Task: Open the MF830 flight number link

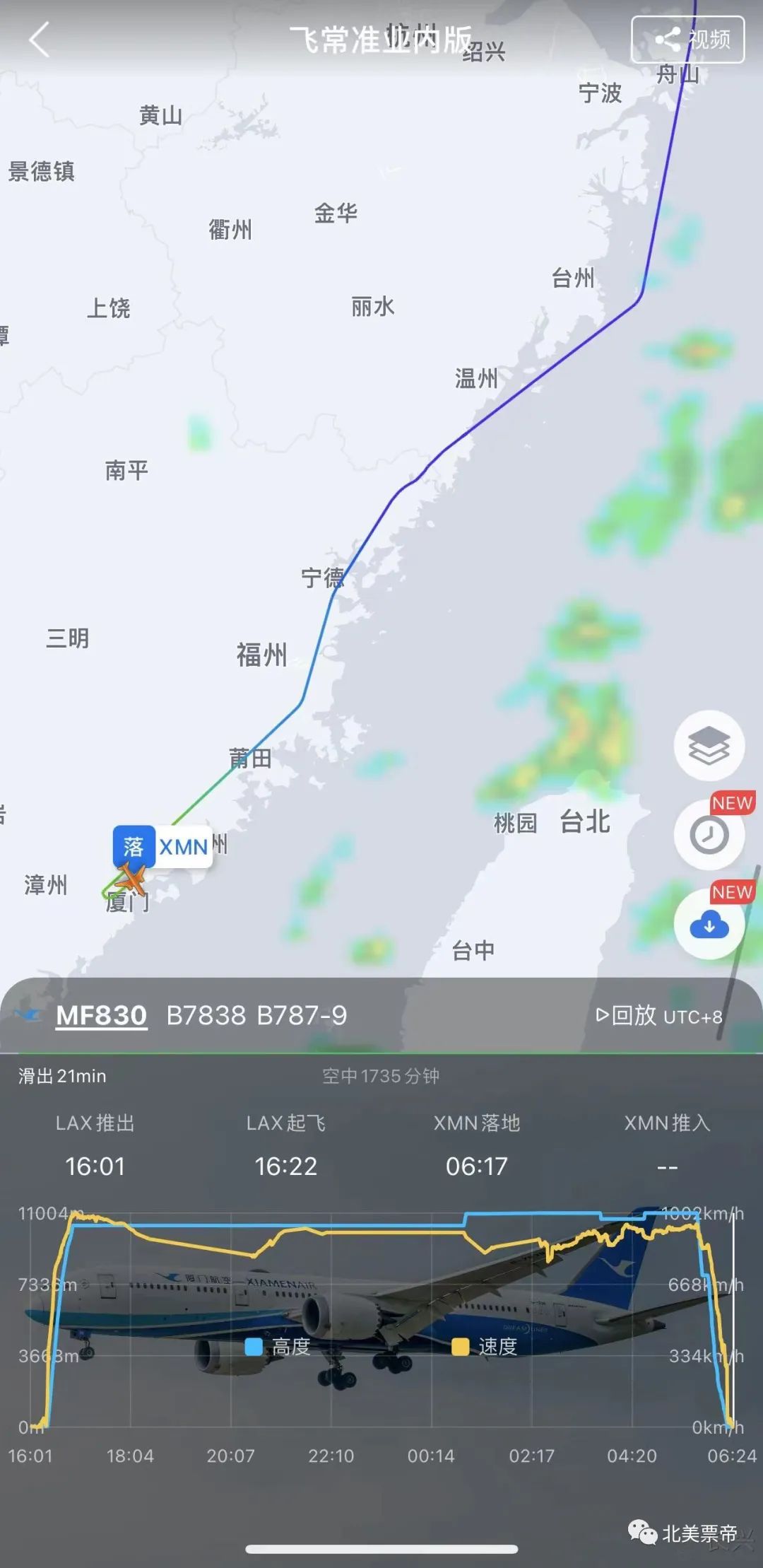Action: click(101, 1016)
